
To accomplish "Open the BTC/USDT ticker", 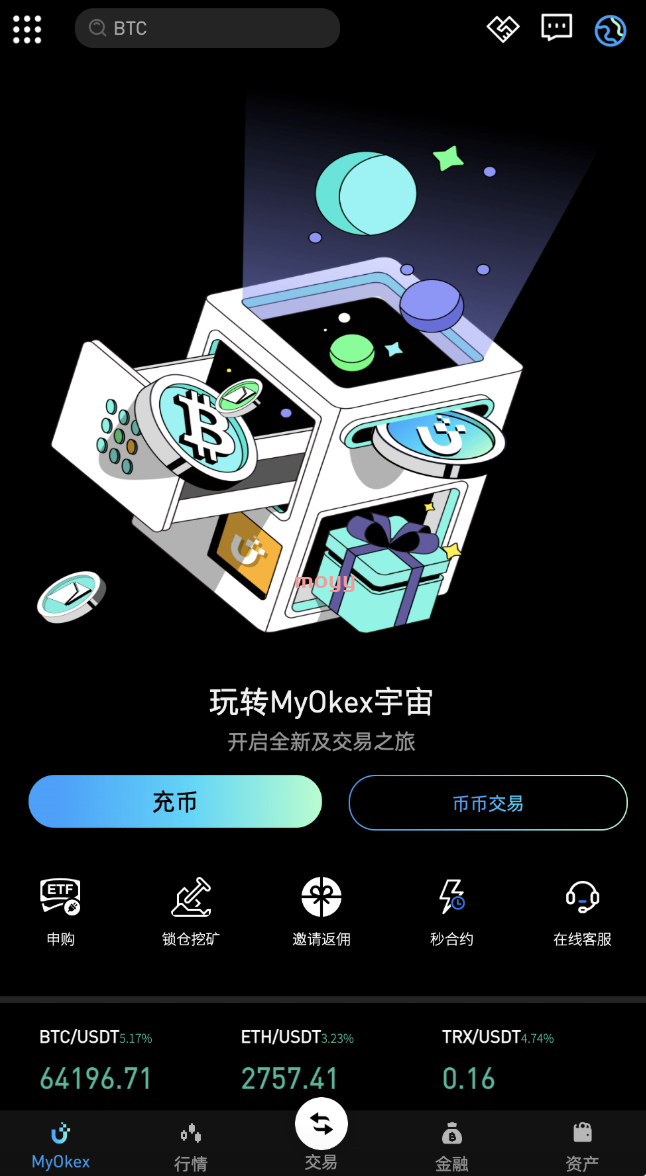I will pos(96,1060).
